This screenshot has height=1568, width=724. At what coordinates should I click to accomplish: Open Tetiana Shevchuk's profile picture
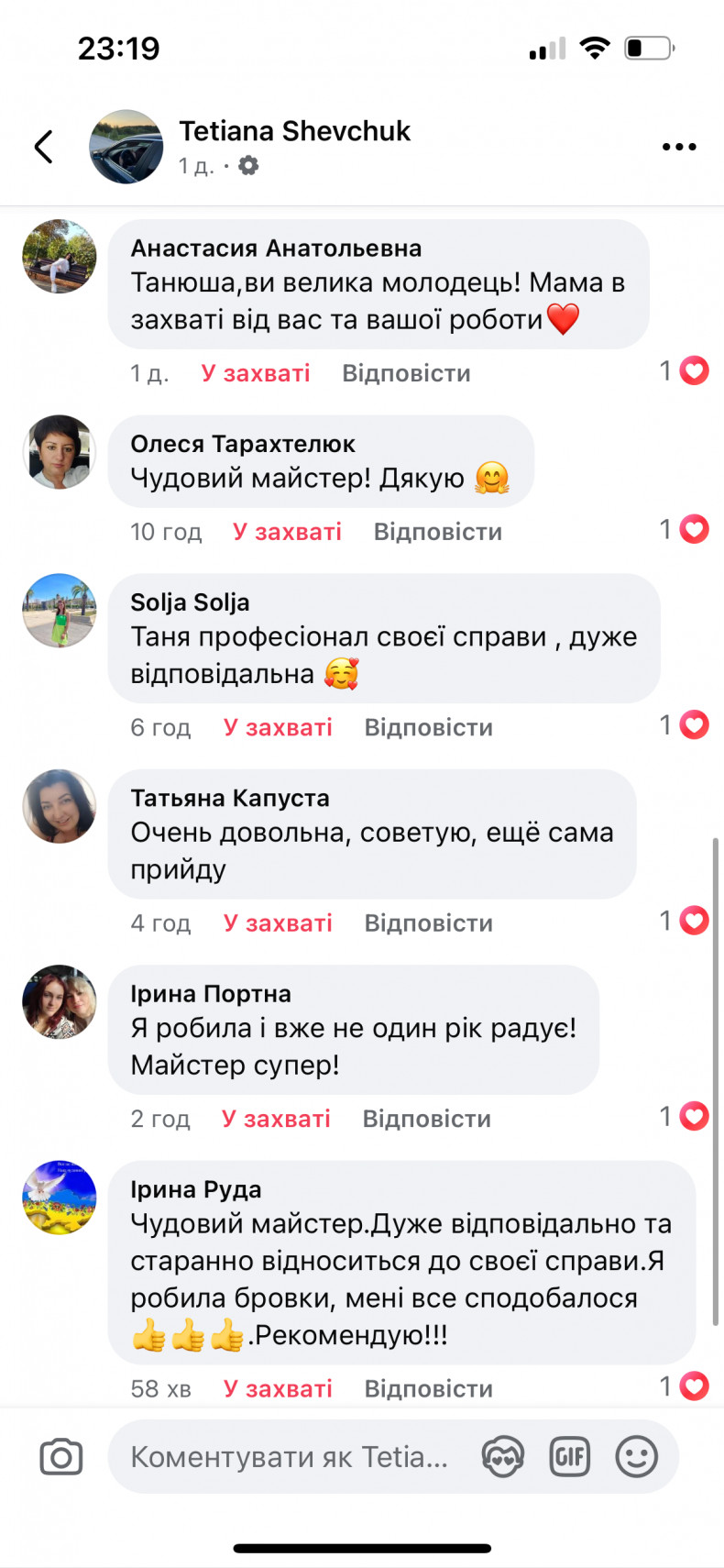coord(126,147)
